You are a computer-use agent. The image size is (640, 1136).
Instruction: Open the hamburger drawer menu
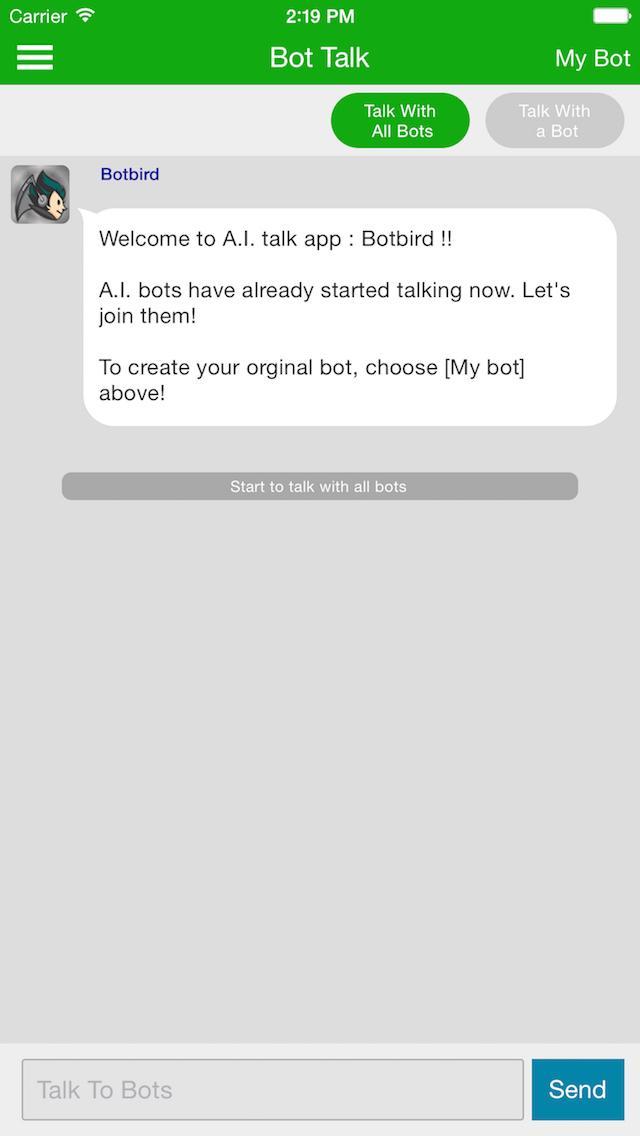(x=35, y=57)
